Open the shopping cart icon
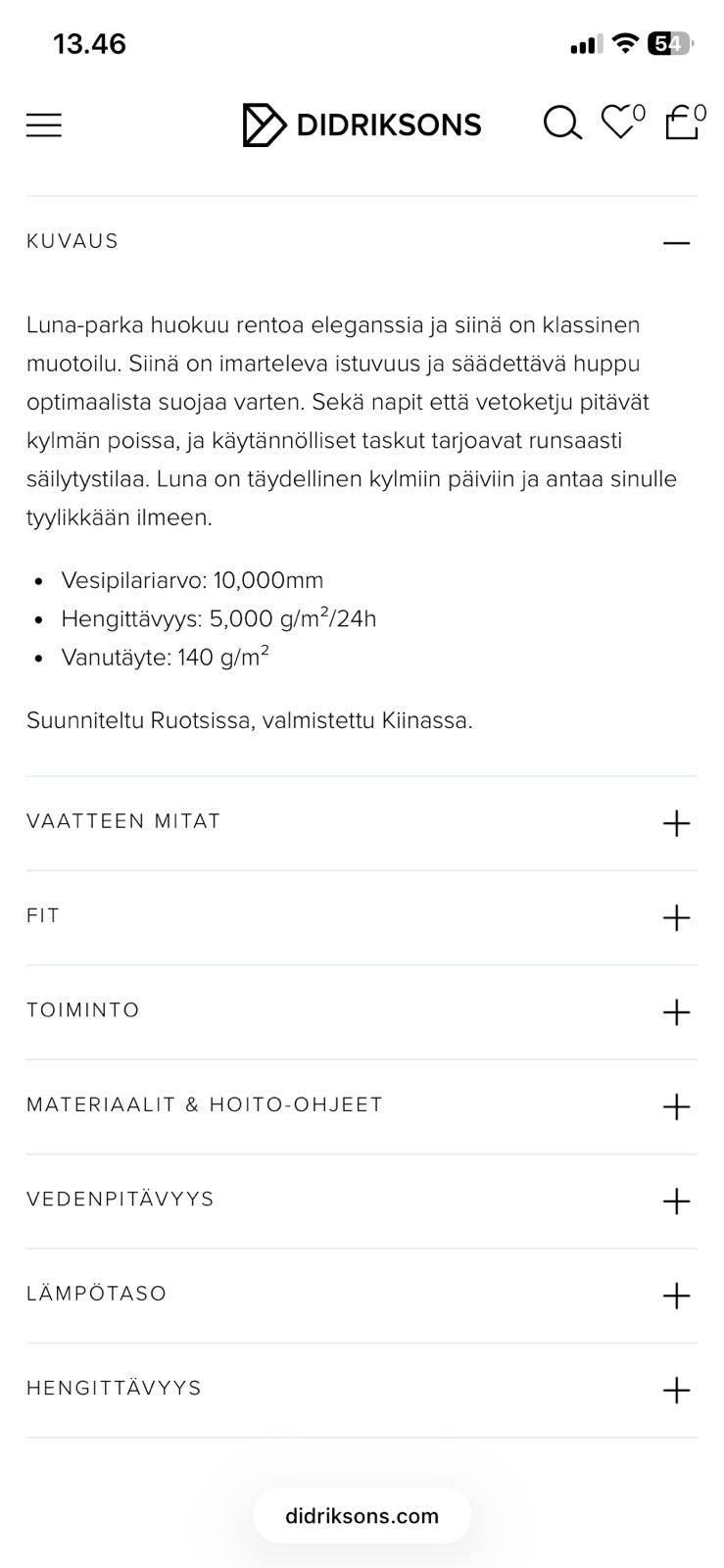724x1568 pixels. coord(681,124)
